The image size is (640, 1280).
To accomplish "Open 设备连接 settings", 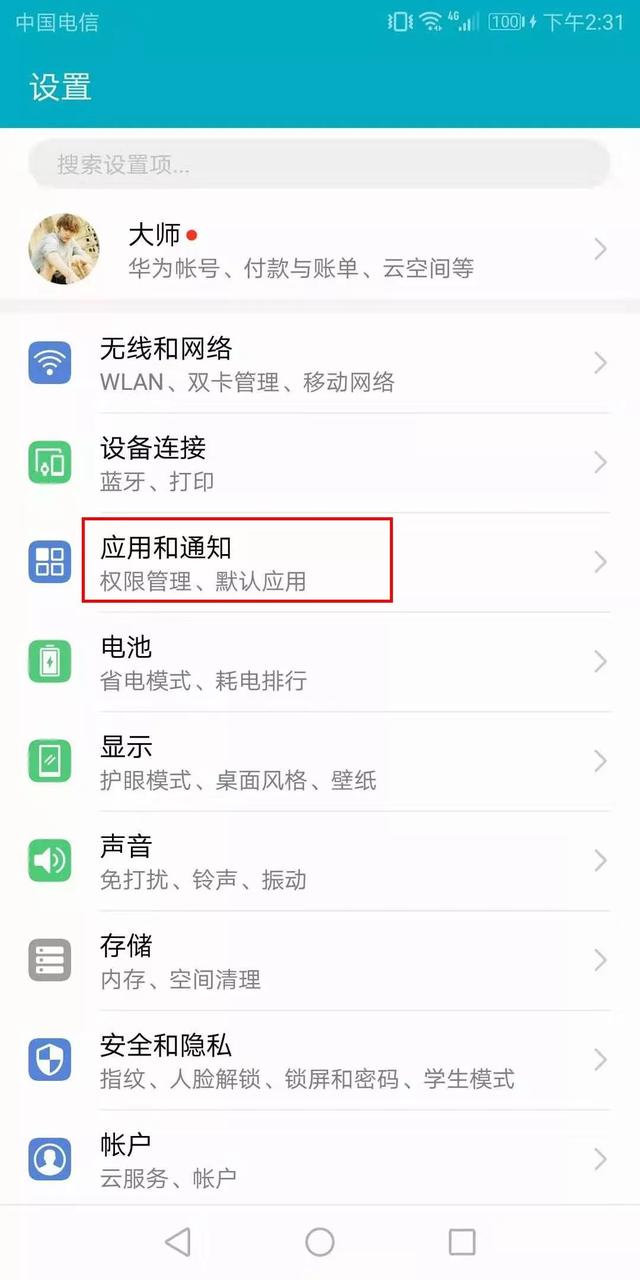I will point(320,462).
